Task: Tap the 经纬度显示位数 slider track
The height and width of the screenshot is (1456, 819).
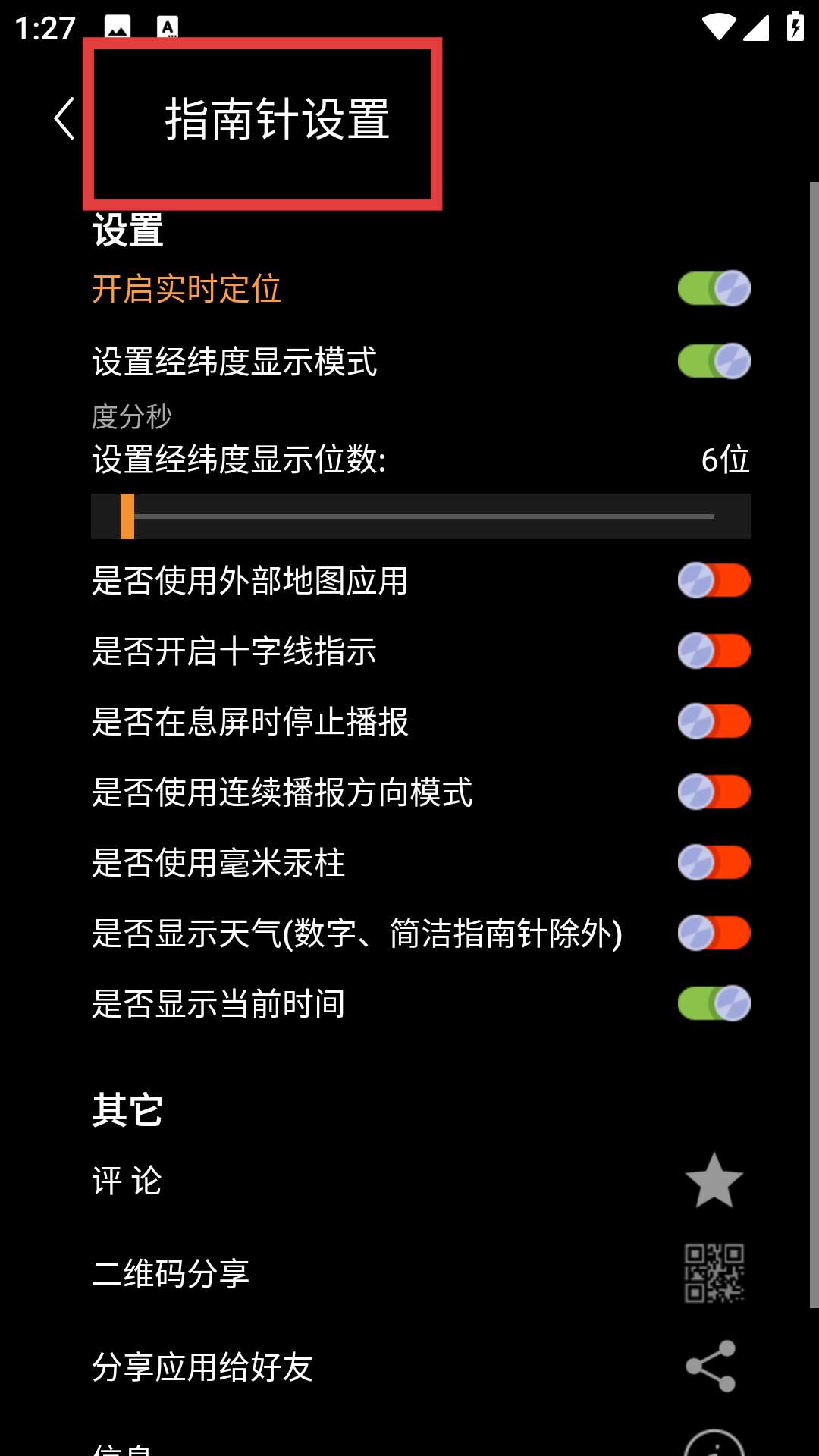Action: 422,516
